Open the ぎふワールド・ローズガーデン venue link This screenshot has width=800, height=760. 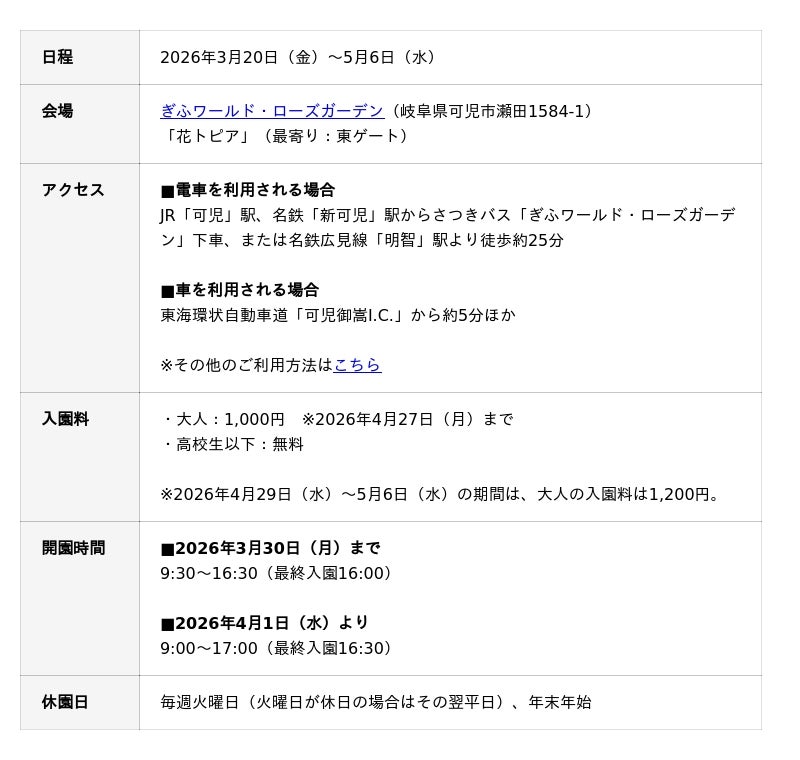(x=271, y=111)
